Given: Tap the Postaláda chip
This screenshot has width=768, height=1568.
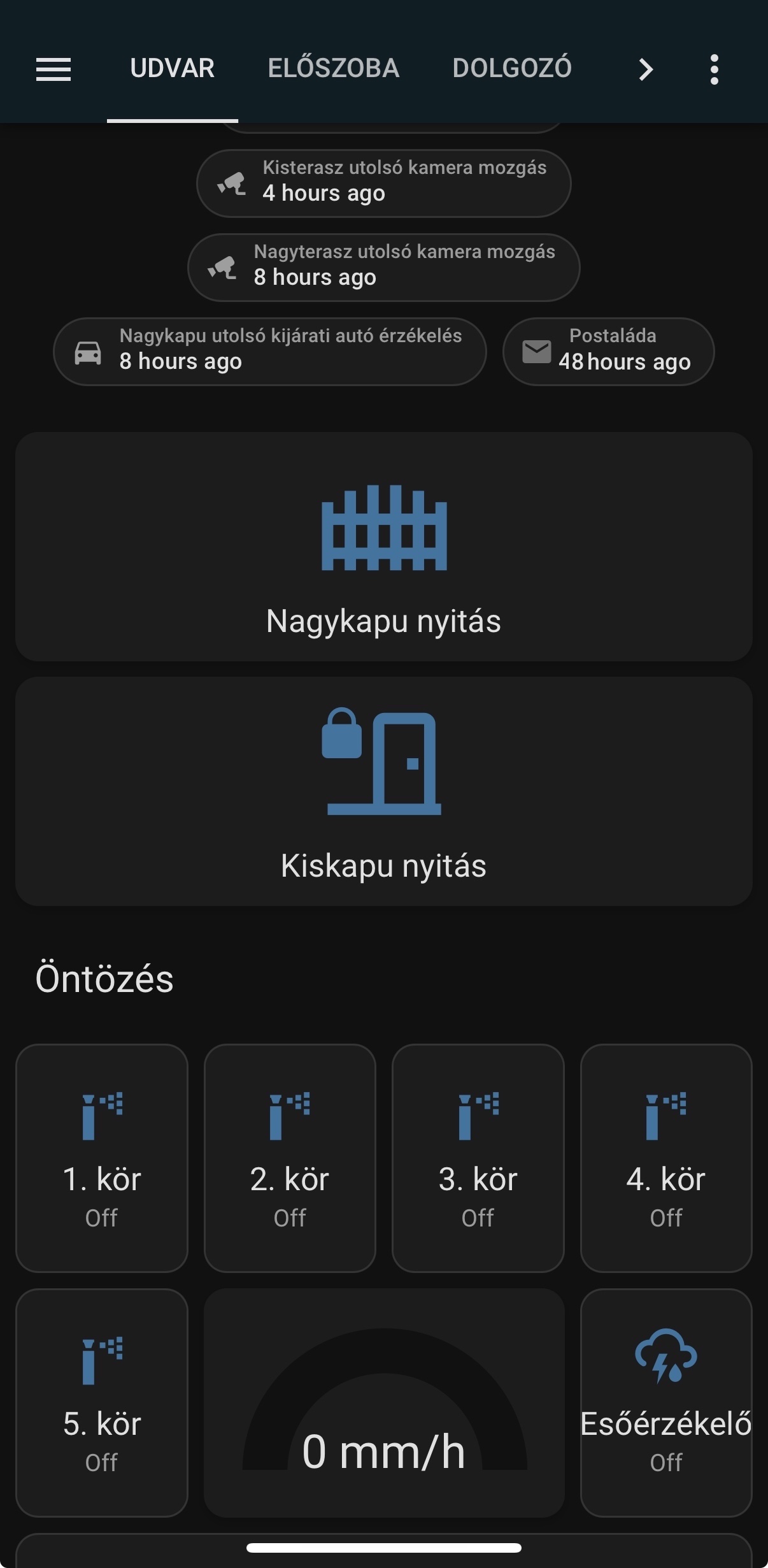Looking at the screenshot, I should tap(609, 352).
